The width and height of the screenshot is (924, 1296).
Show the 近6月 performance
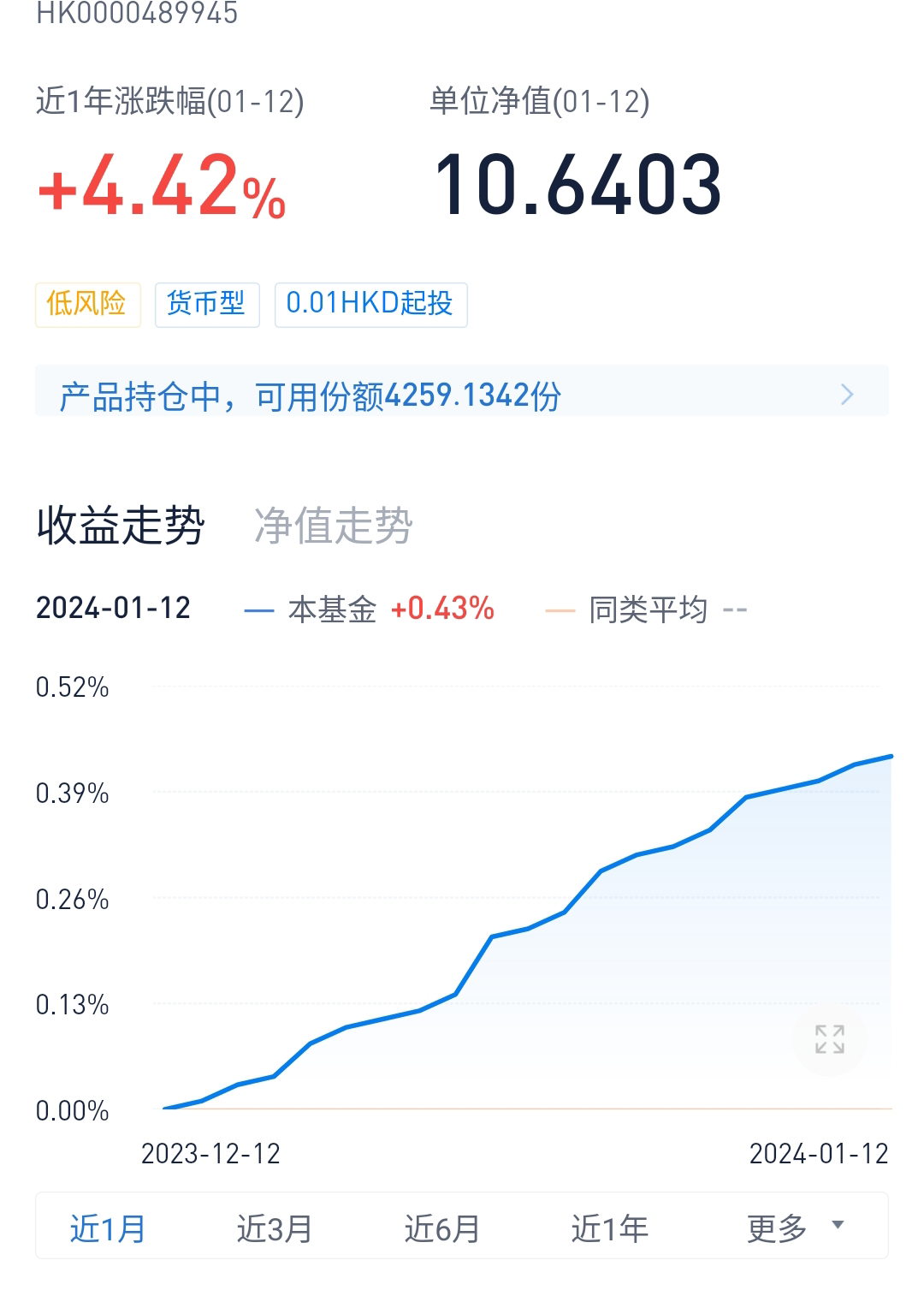coord(442,1228)
